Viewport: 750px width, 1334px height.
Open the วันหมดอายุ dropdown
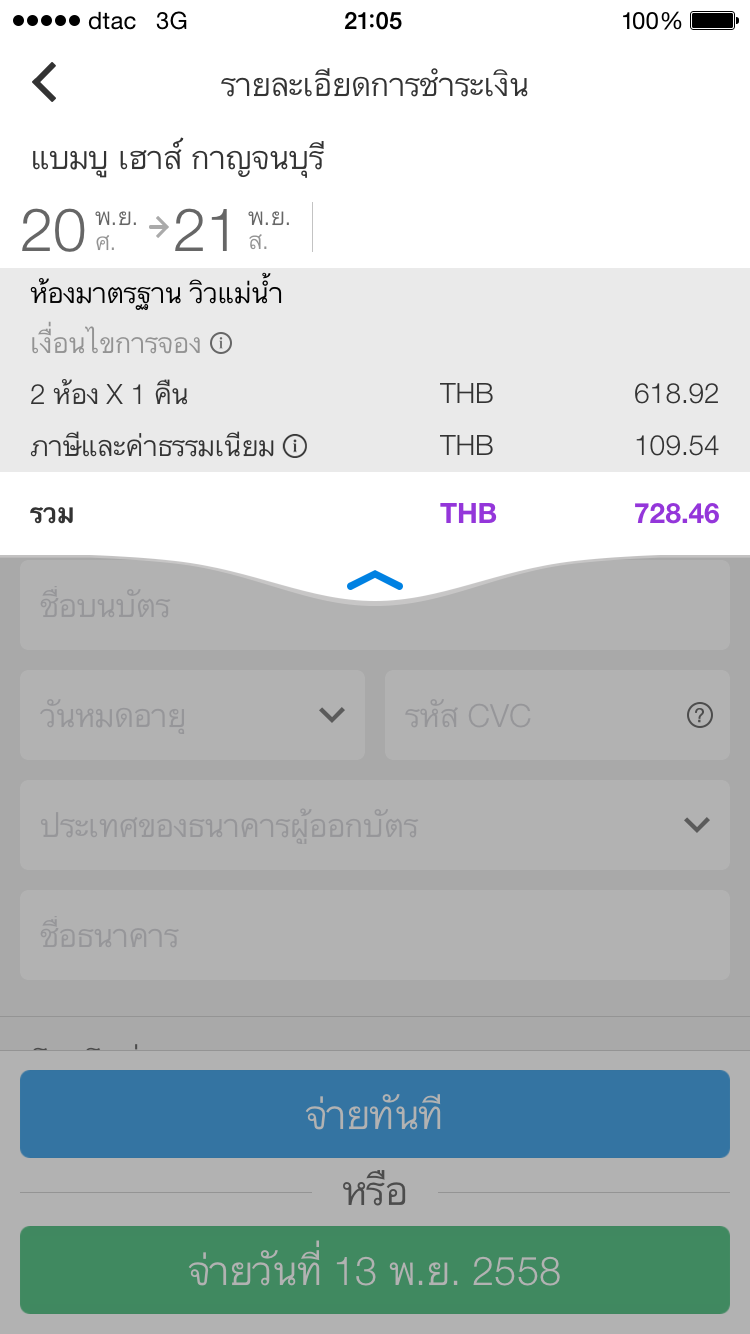coord(192,715)
